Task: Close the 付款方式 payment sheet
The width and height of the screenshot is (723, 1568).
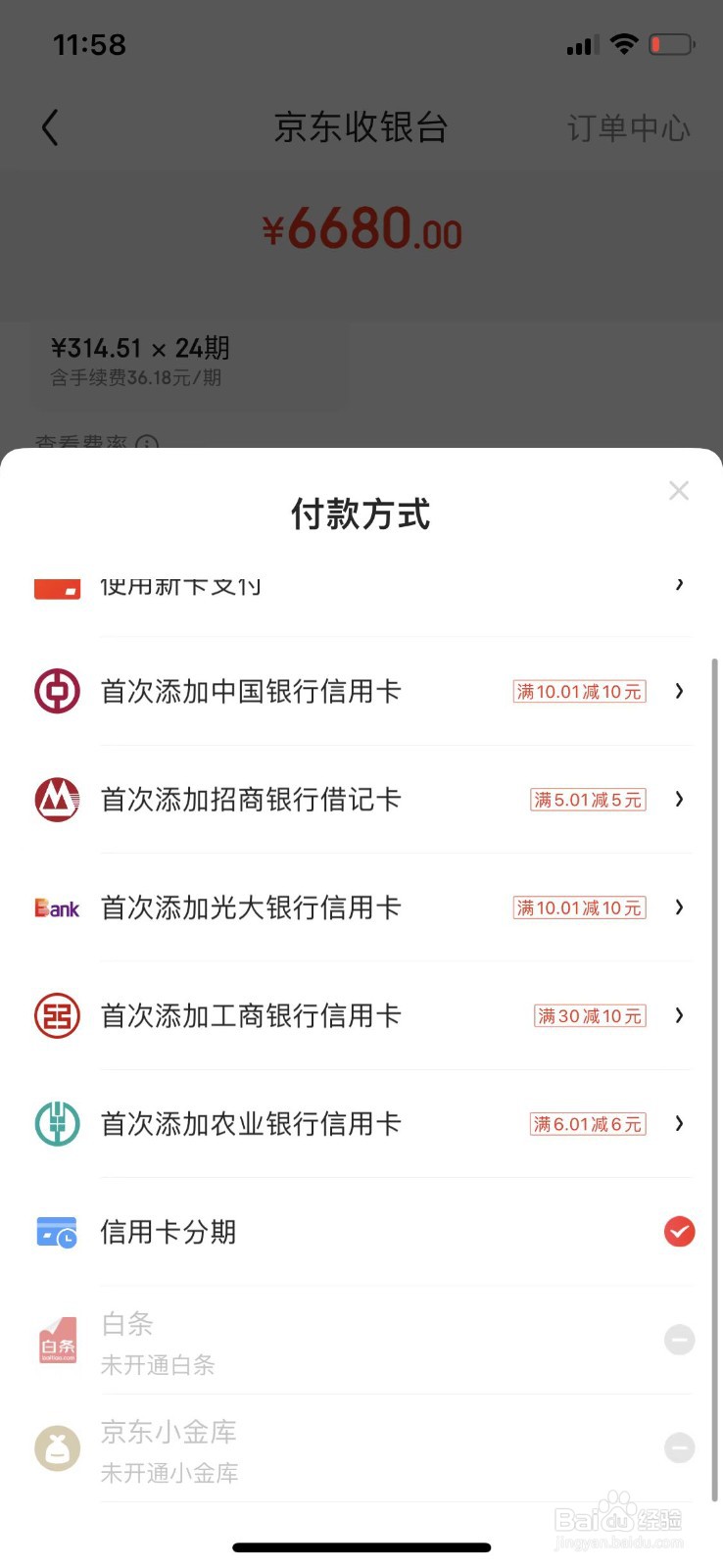Action: pos(678,490)
